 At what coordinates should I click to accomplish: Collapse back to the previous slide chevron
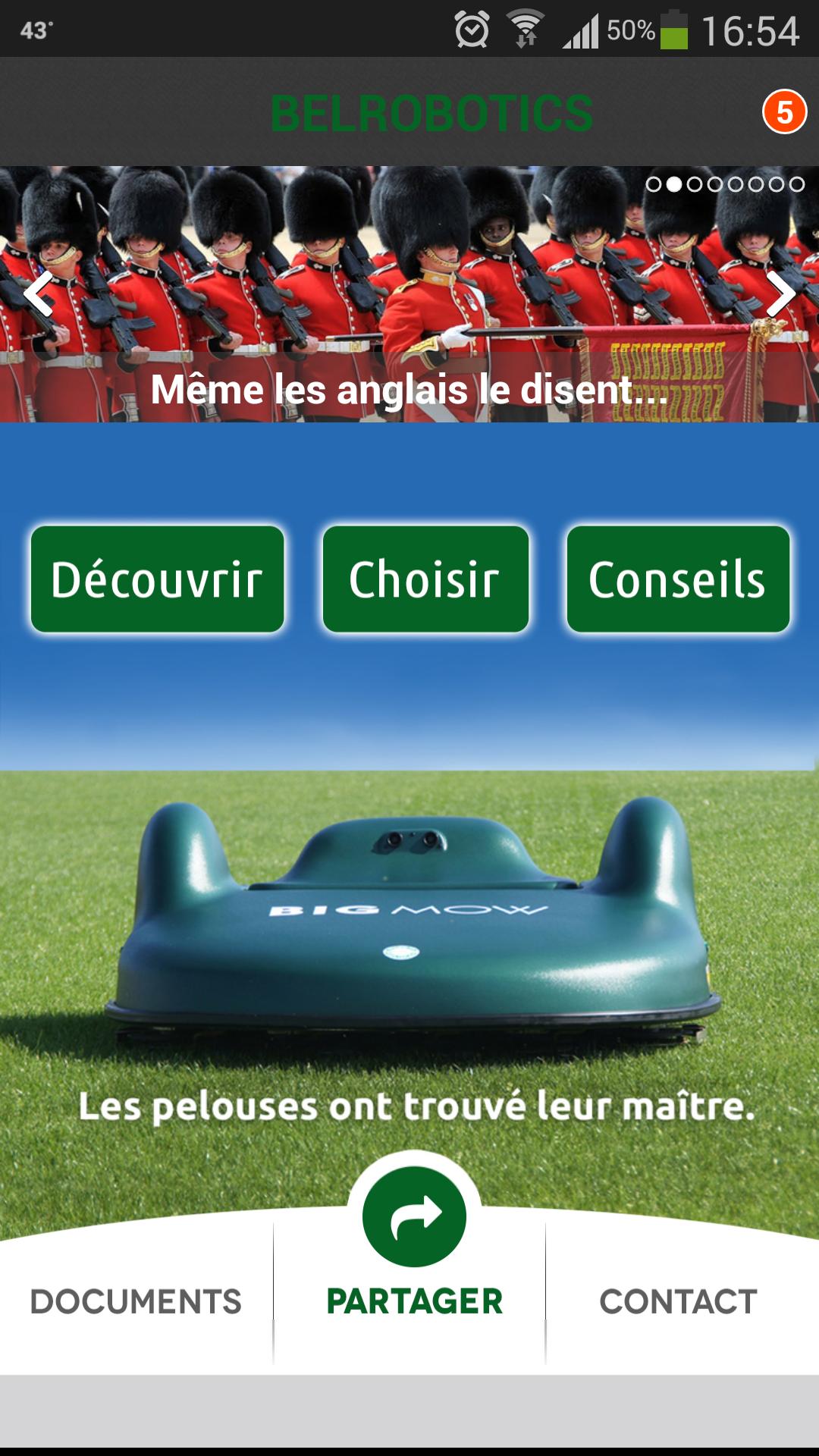38,296
